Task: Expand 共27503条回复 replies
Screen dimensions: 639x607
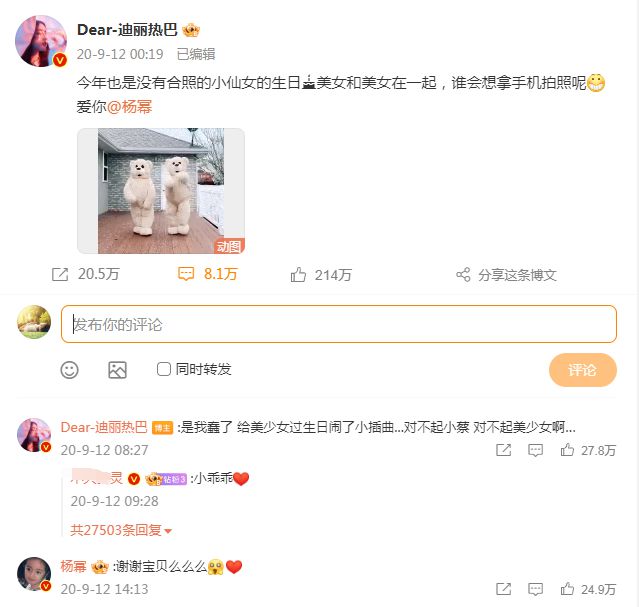Action: (121, 530)
